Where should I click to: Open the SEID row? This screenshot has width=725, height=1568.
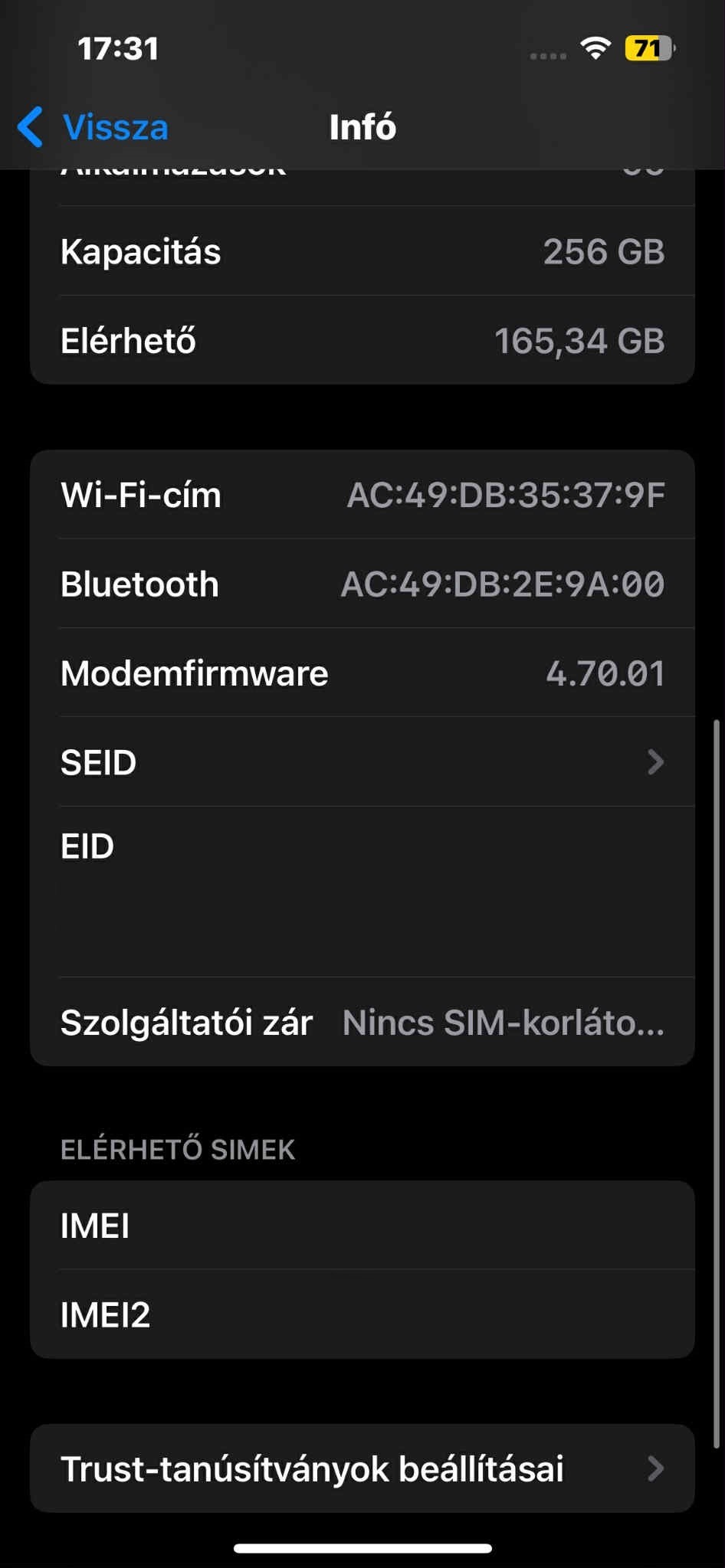coord(362,762)
